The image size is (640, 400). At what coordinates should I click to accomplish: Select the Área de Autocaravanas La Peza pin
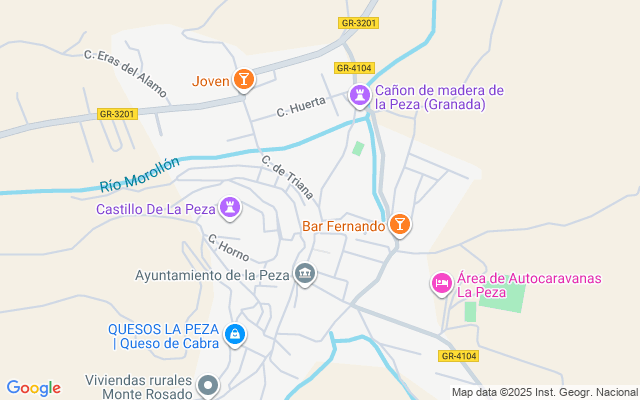coord(440,284)
